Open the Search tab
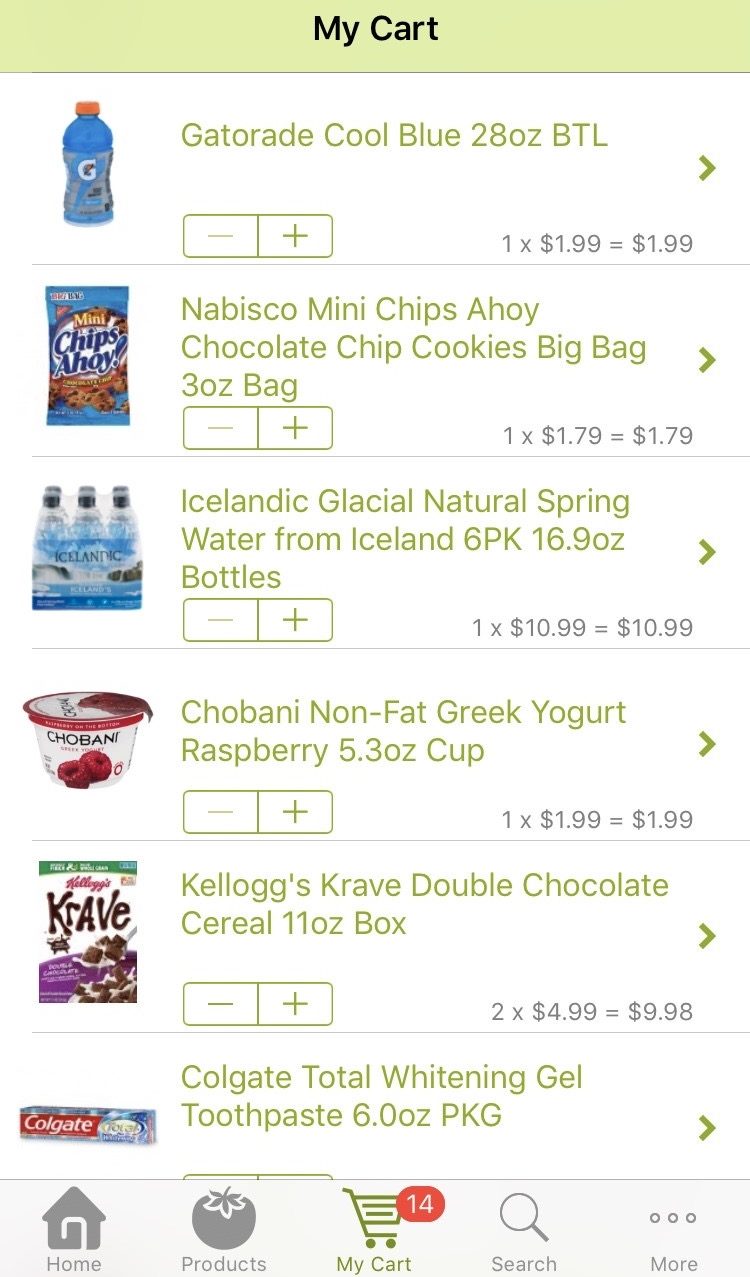Screen dimensions: 750x1277 (x=524, y=1230)
